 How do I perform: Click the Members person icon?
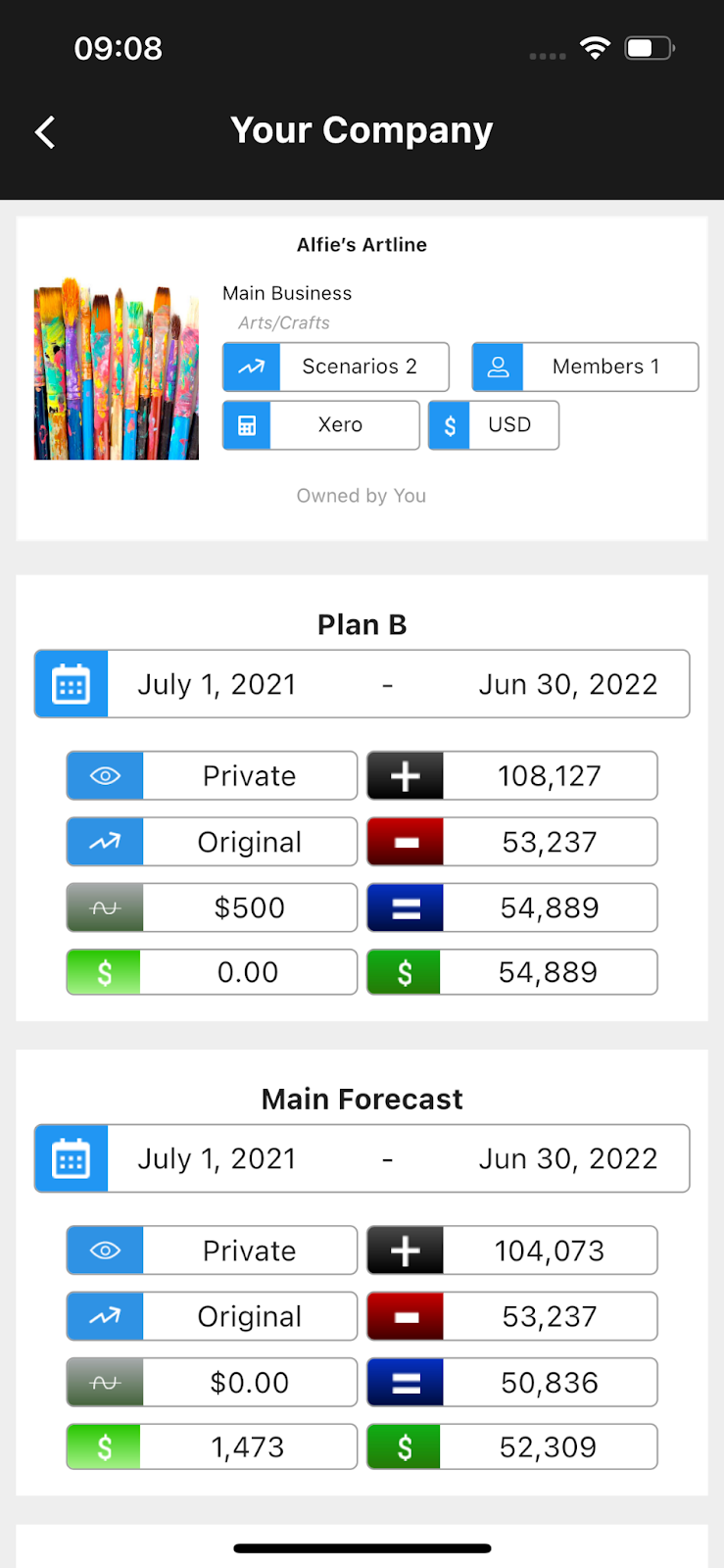(x=499, y=367)
